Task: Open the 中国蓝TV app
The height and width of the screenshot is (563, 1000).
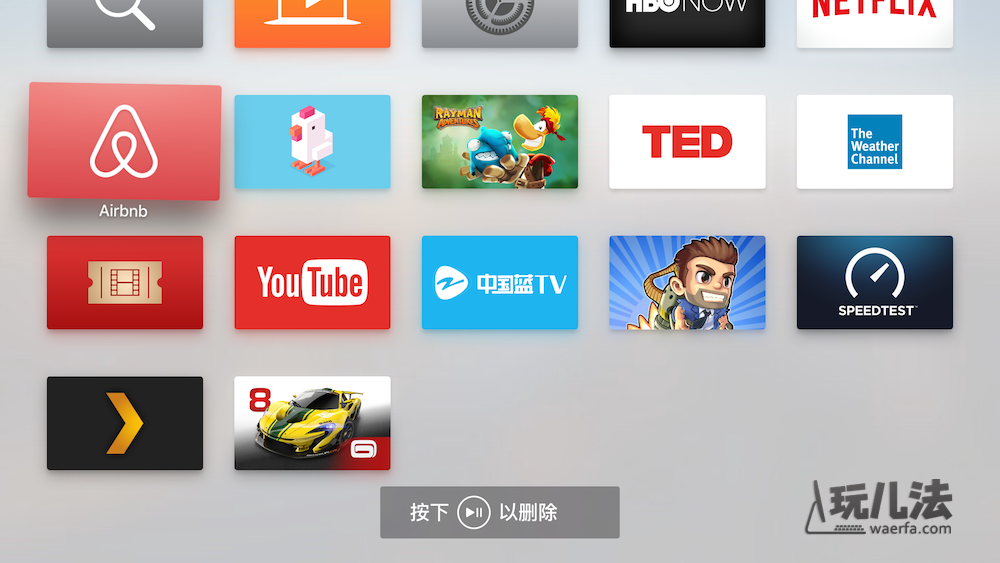Action: [500, 283]
